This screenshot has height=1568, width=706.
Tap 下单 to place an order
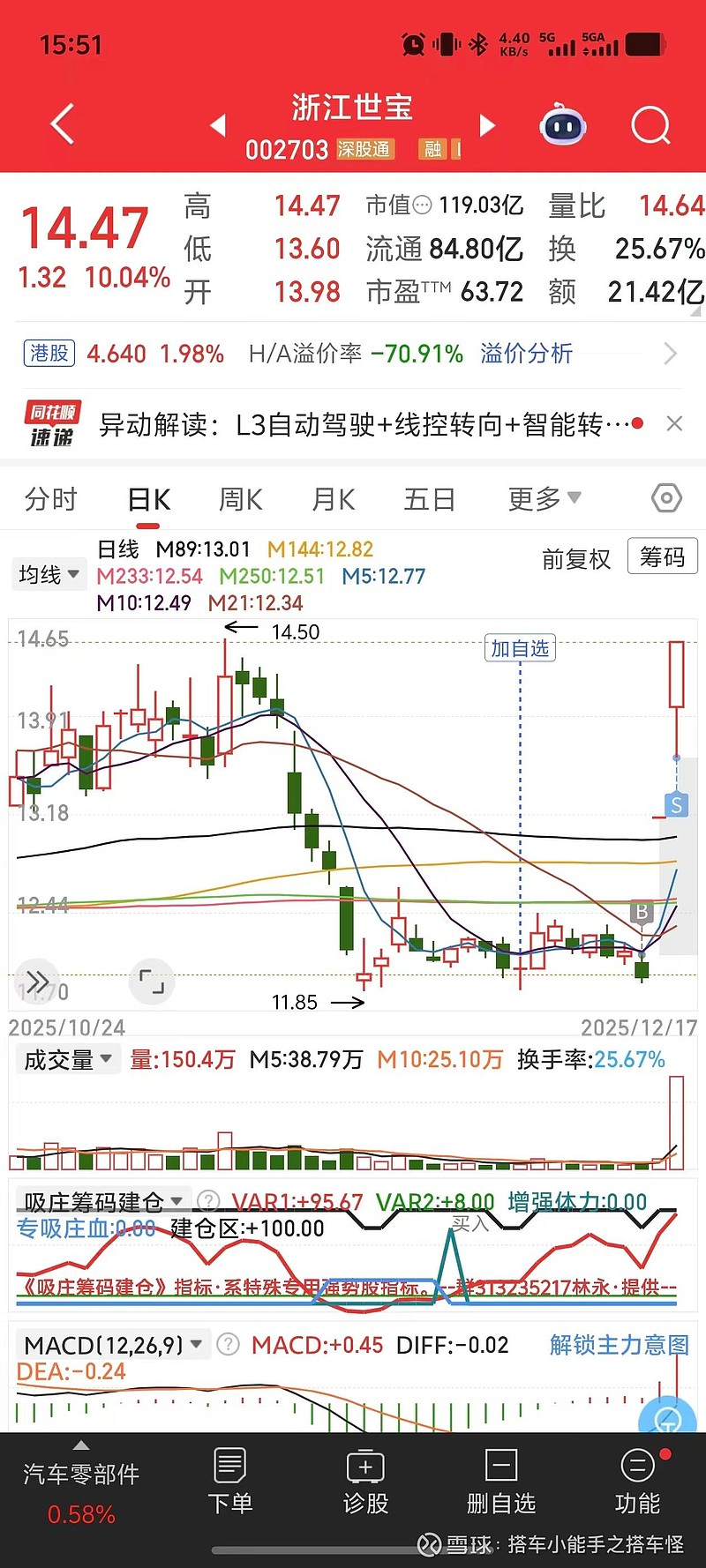tap(229, 1482)
